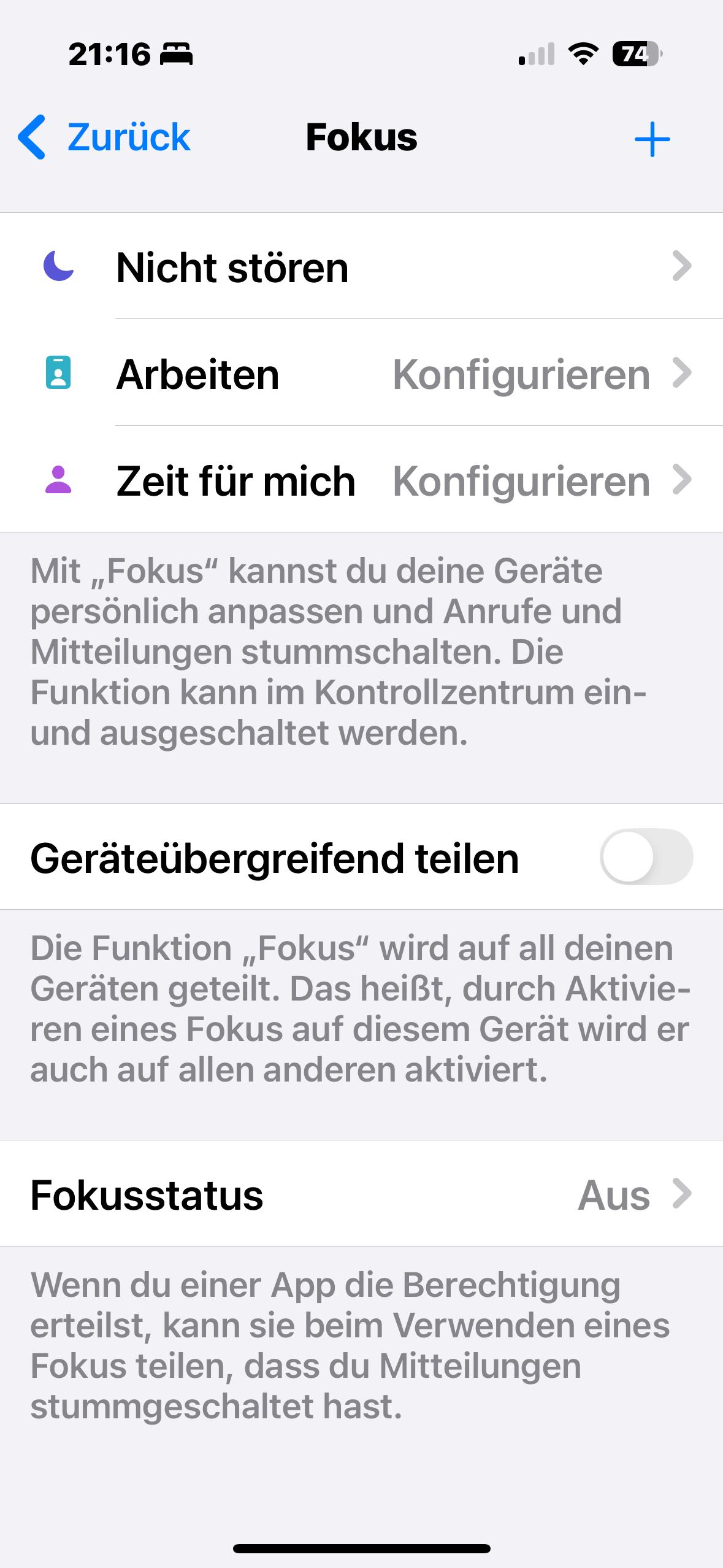Go back with the Zurück button
Screen dimensions: 723x1568
tap(104, 137)
